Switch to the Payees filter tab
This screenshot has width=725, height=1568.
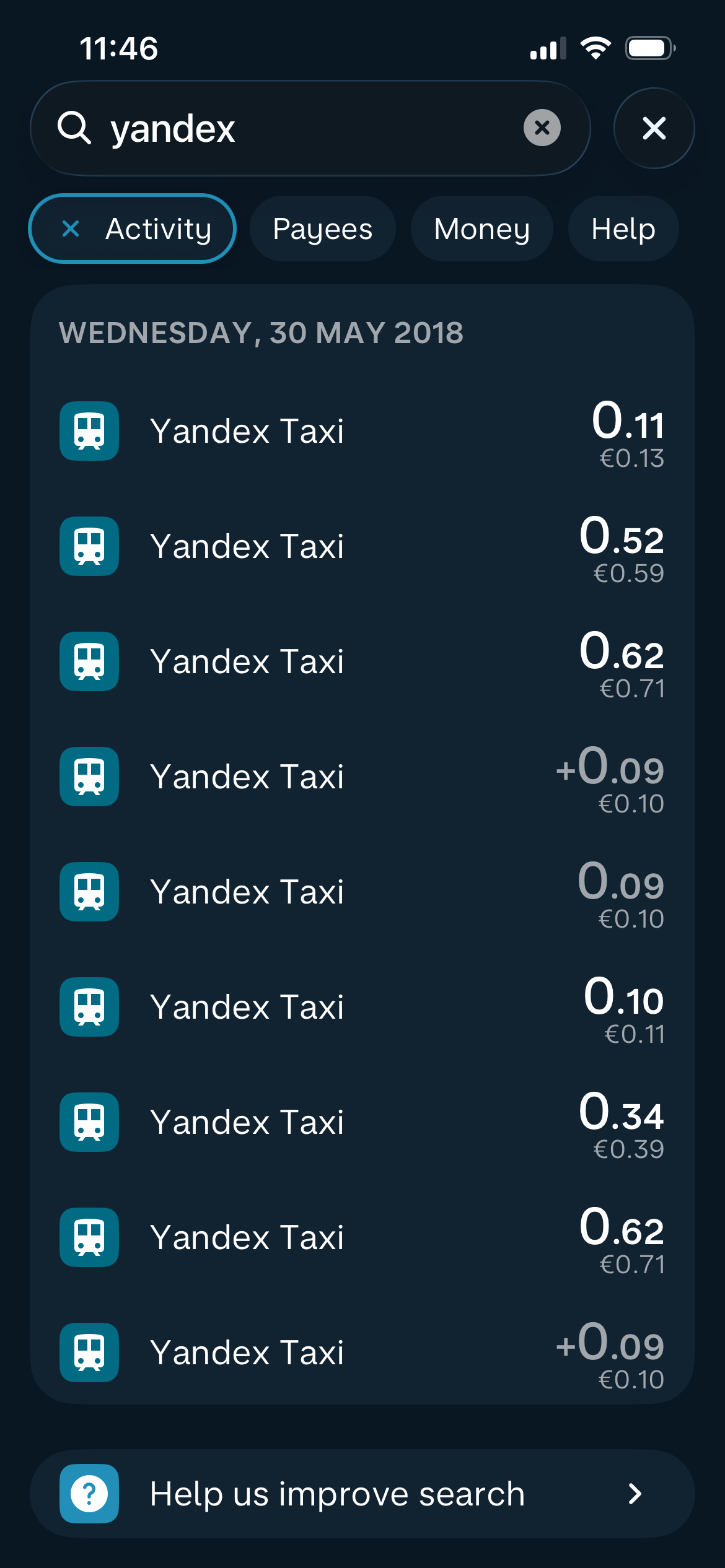click(322, 228)
